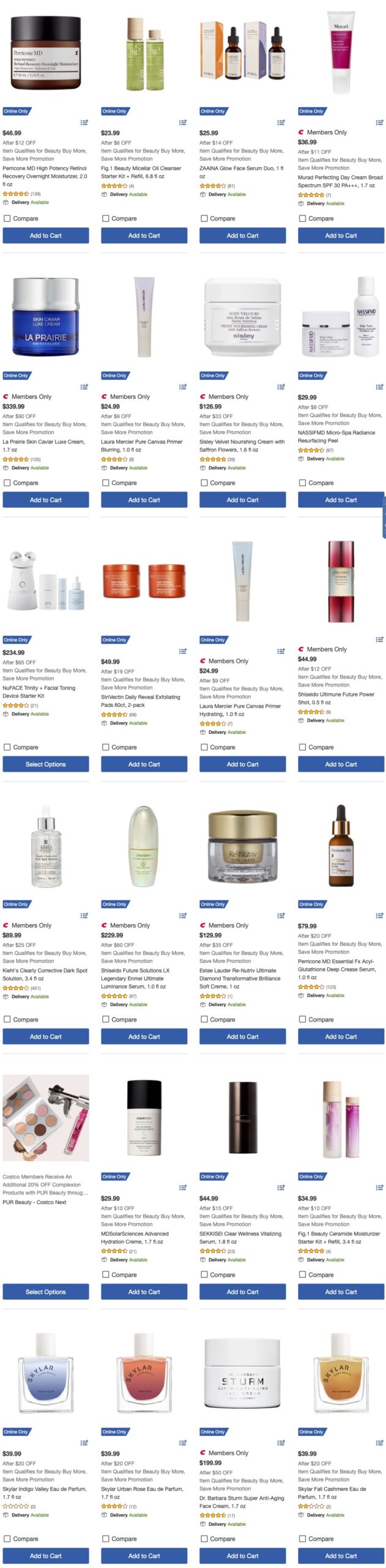Add to list icon for NASSIFMD Resurfacing Peel
Viewport: 386px width, 1568px height.
[379, 386]
